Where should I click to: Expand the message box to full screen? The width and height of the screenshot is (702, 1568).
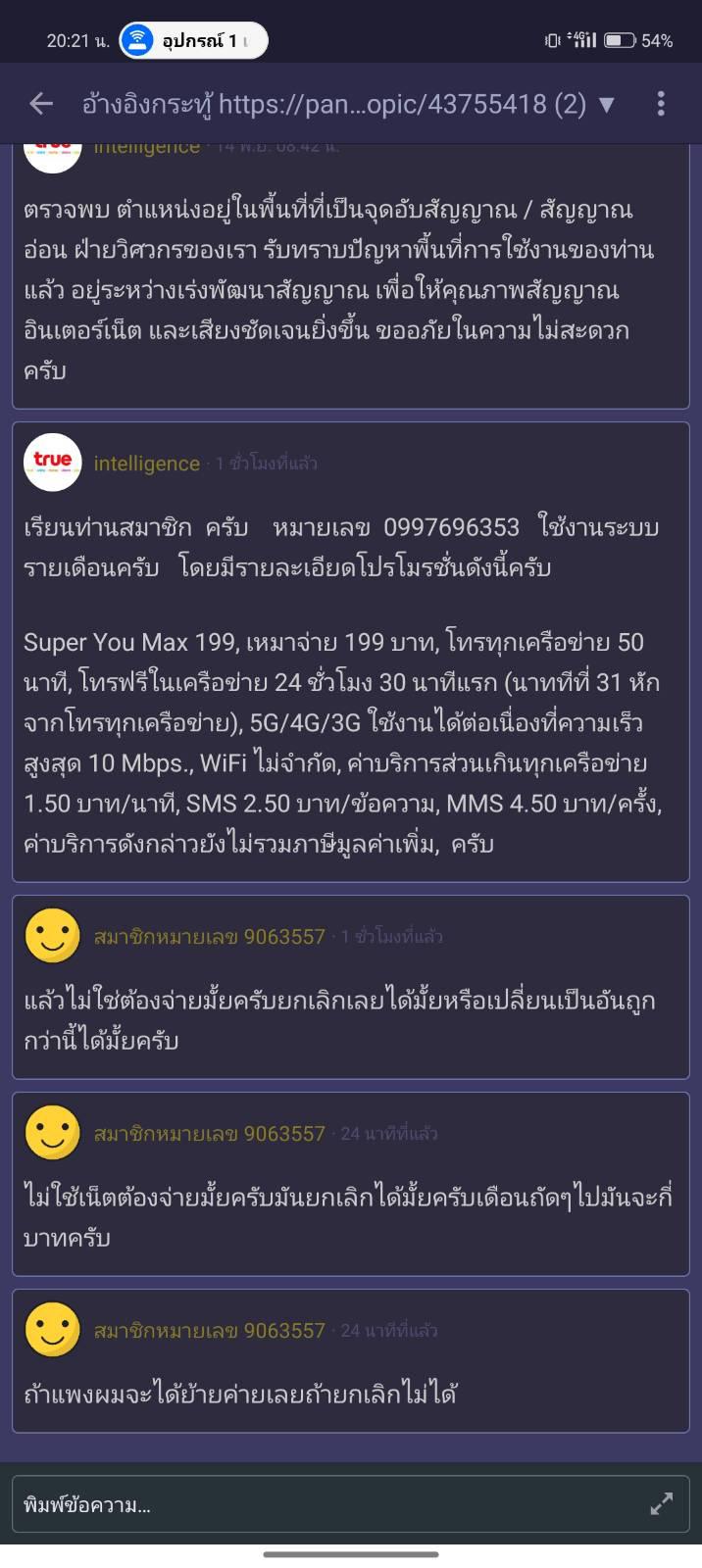(662, 1504)
